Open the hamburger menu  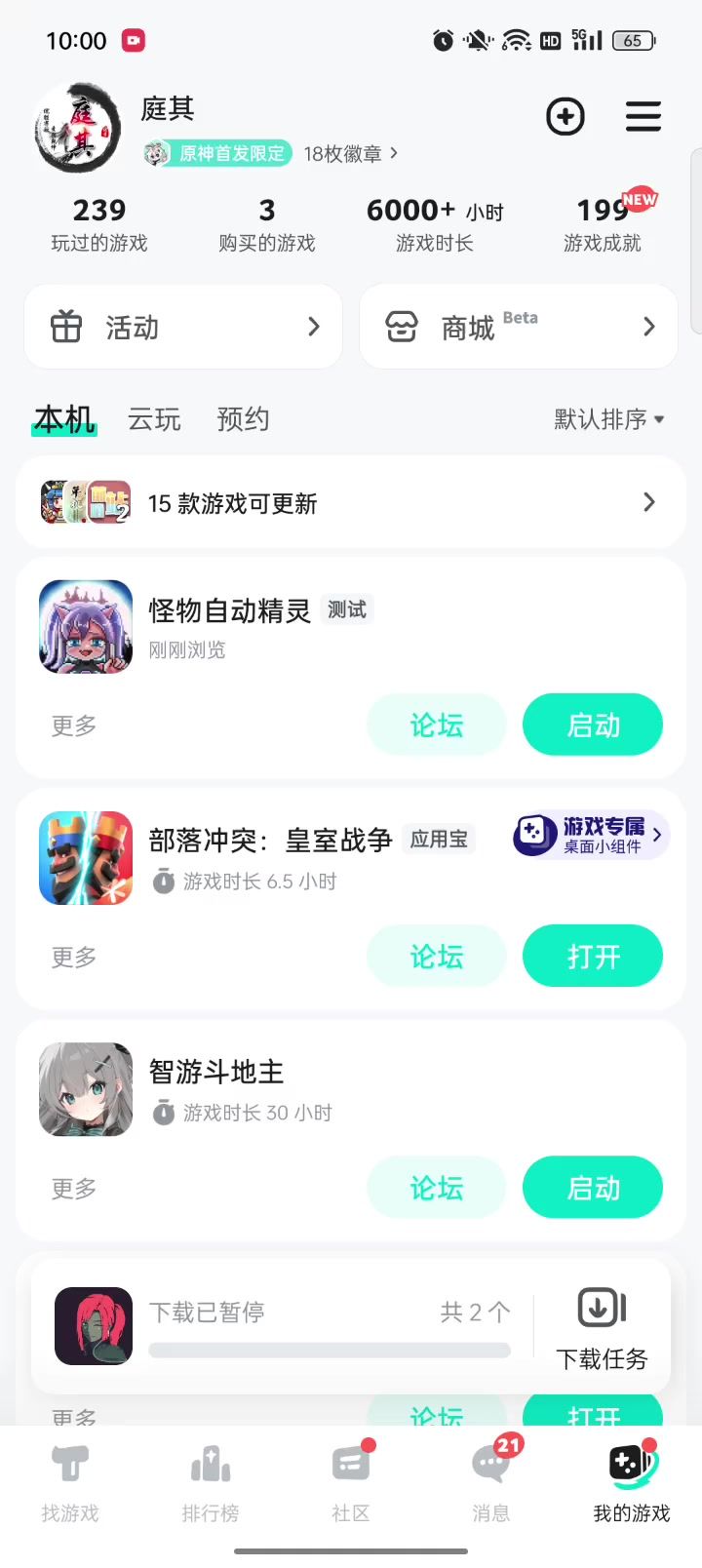[643, 117]
